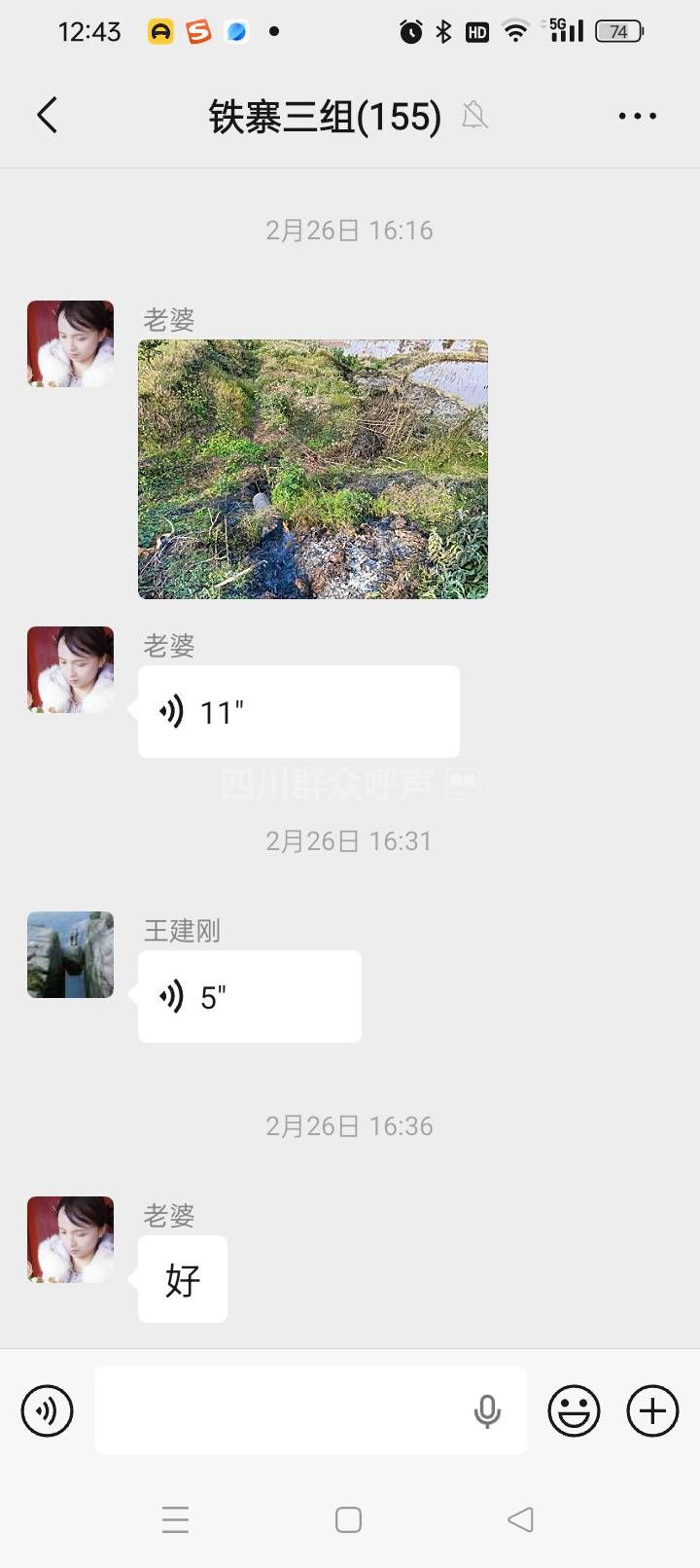Focus the message text field
This screenshot has height=1568, width=700.
coord(282,1410)
